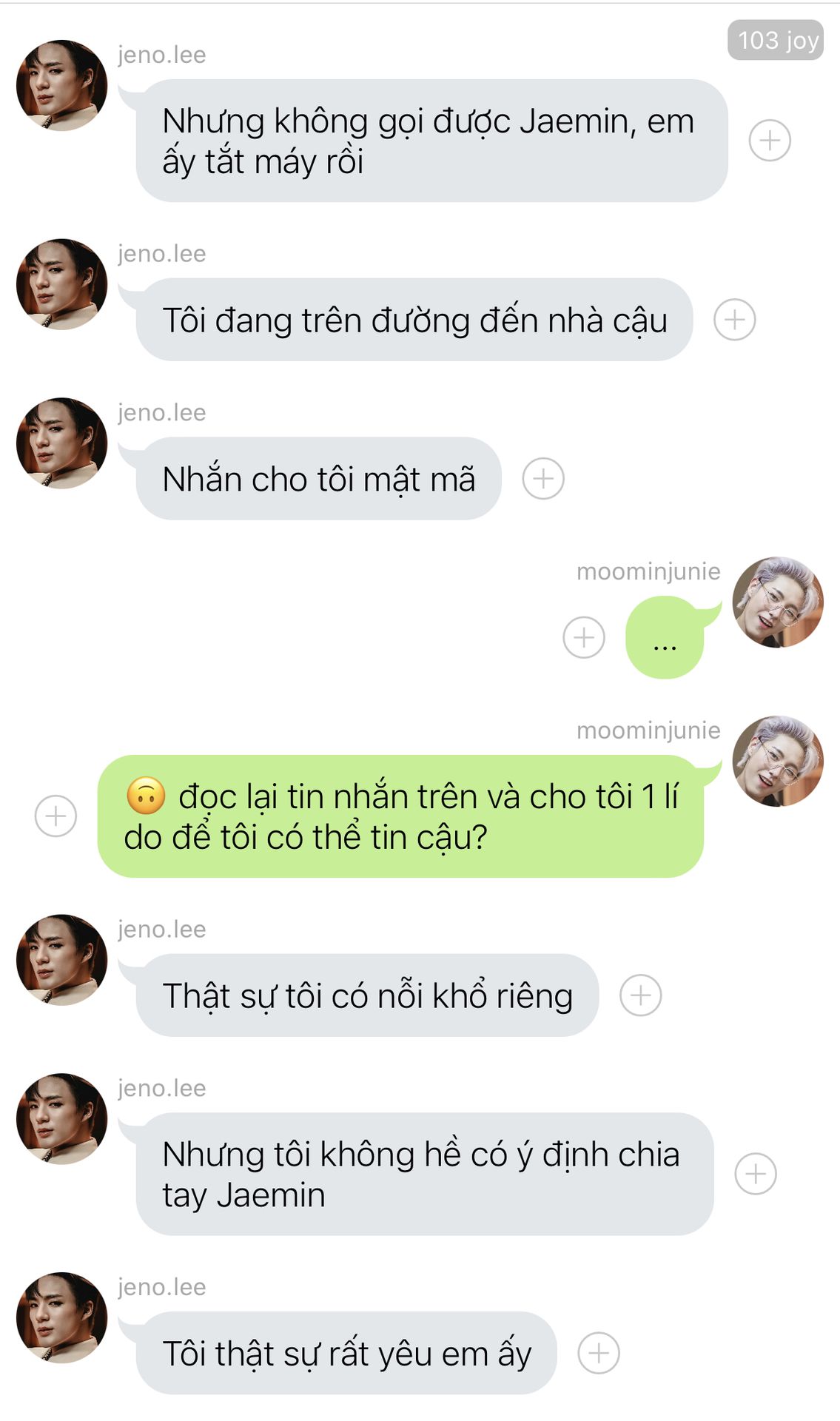The image size is (840, 1421).
Task: Tap plus icon next to 'Tôi đang trên đường đến nhà cậu'
Action: click(734, 320)
